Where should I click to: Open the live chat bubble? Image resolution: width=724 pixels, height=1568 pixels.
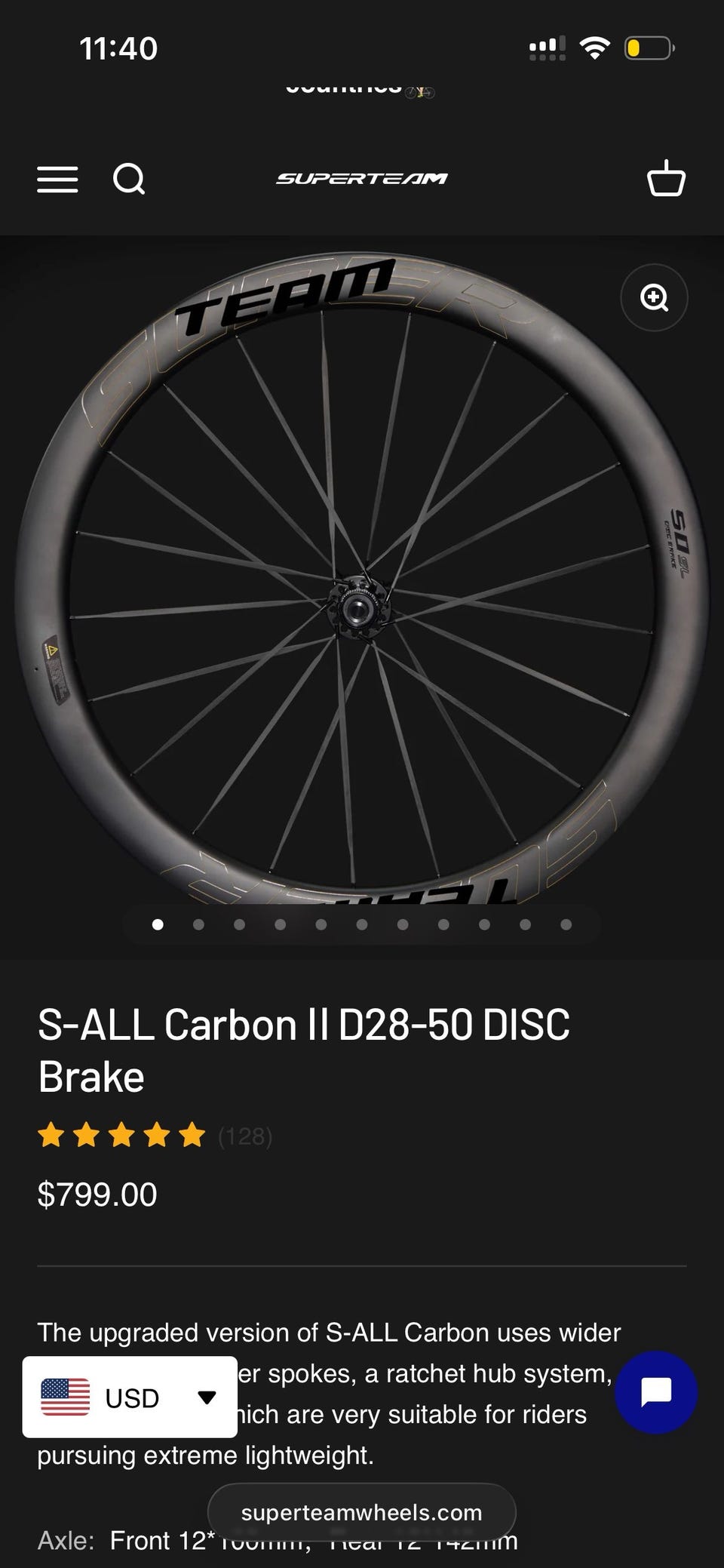656,1392
